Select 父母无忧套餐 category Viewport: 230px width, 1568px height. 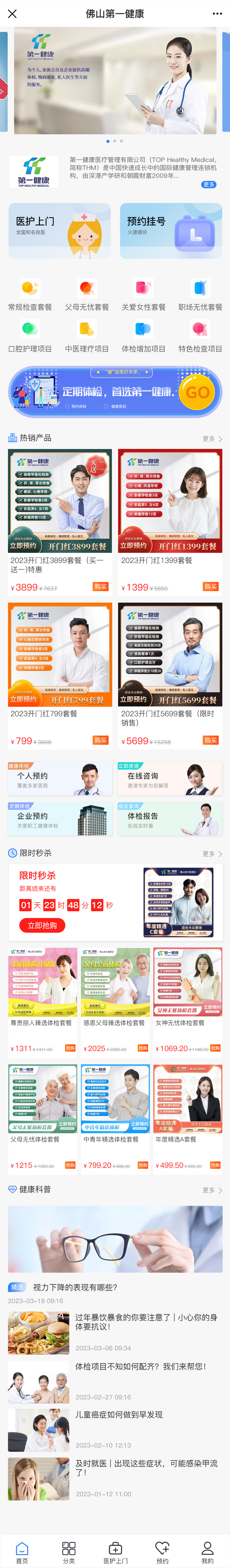[x=87, y=295]
